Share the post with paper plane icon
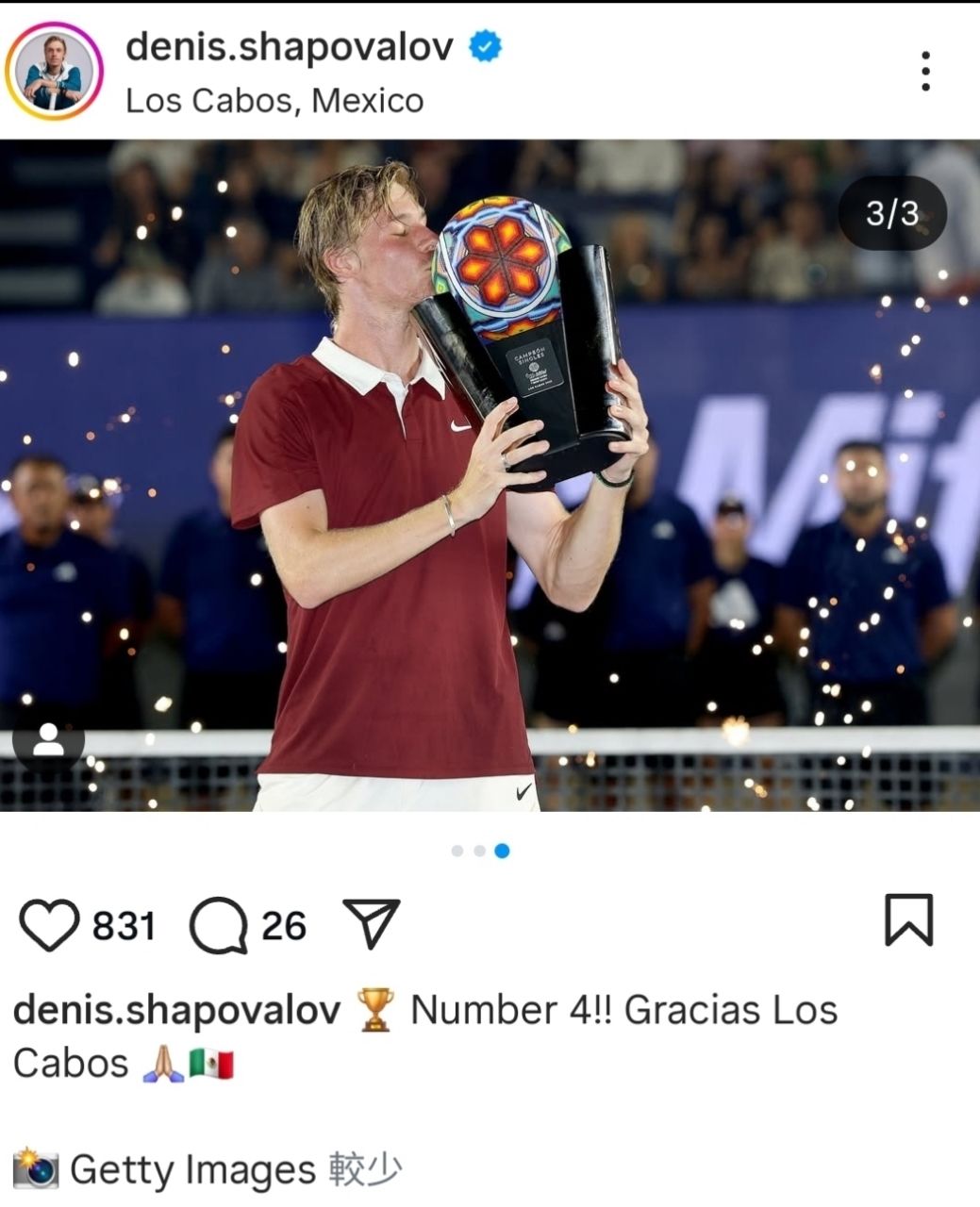This screenshot has height=1207, width=980. point(371,923)
